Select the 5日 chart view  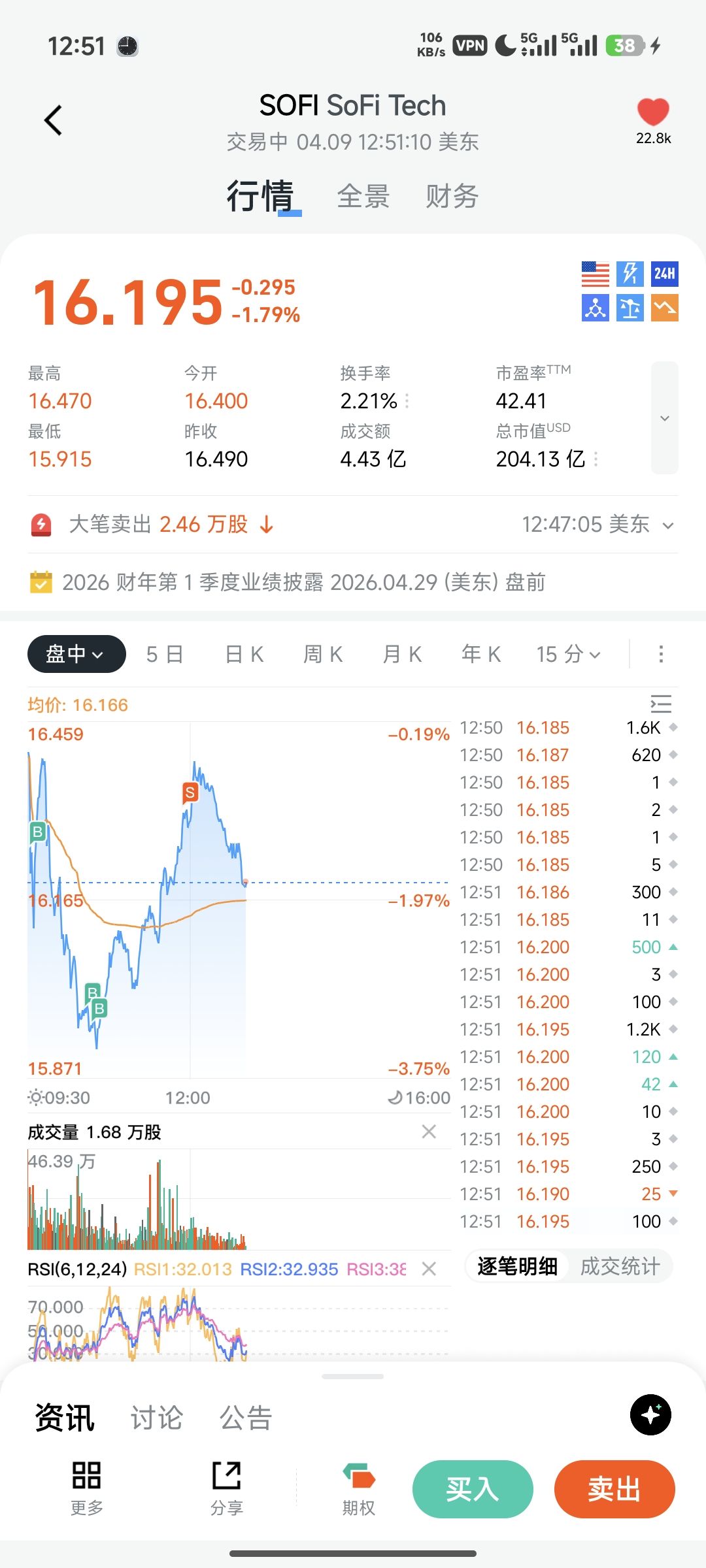(x=164, y=654)
